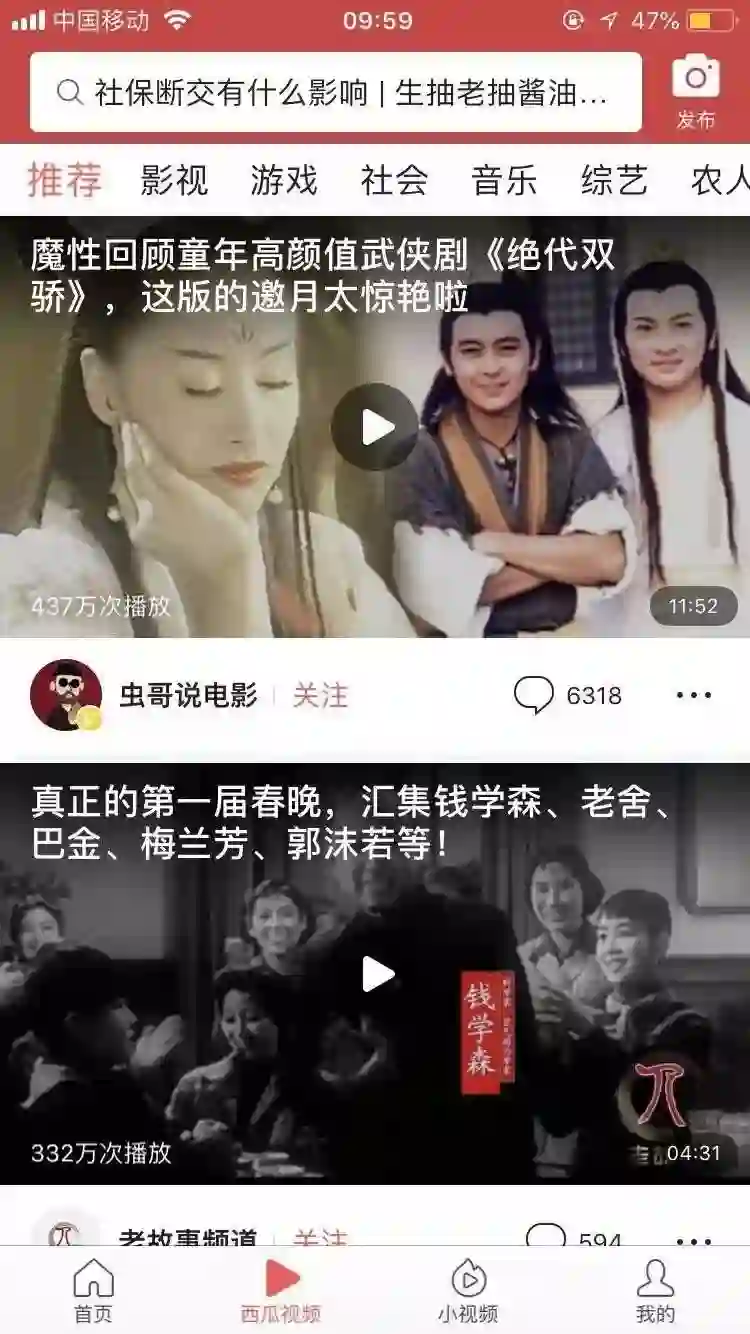Select the 推荐 tab

(64, 181)
